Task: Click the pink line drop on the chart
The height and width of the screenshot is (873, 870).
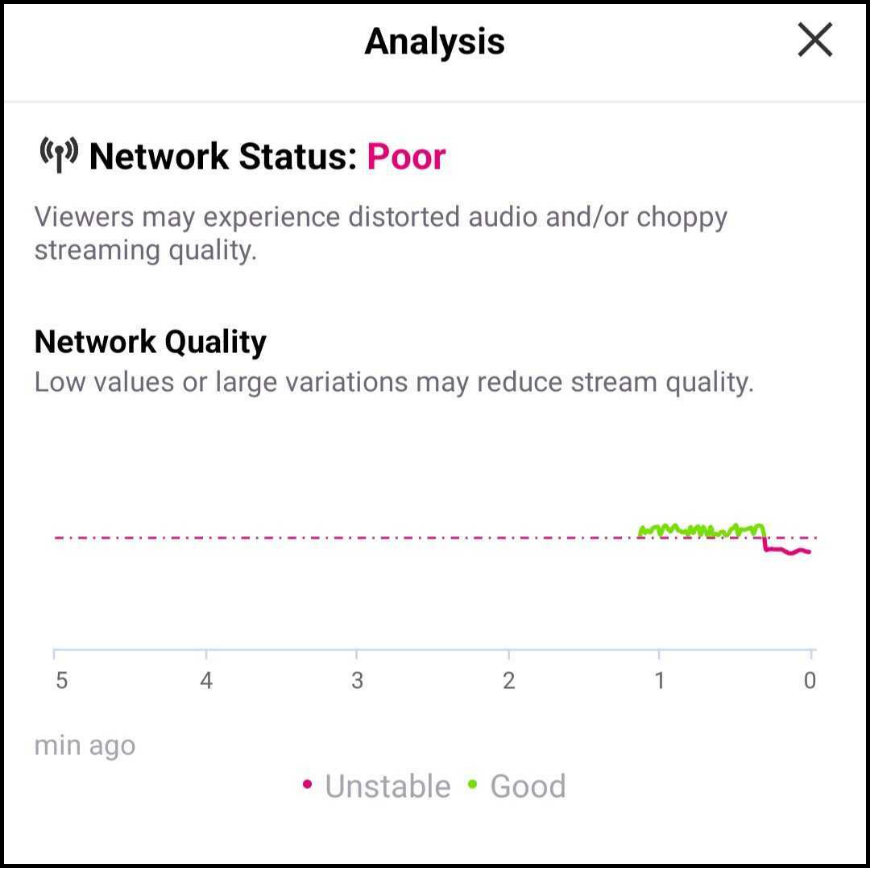Action: pos(785,548)
